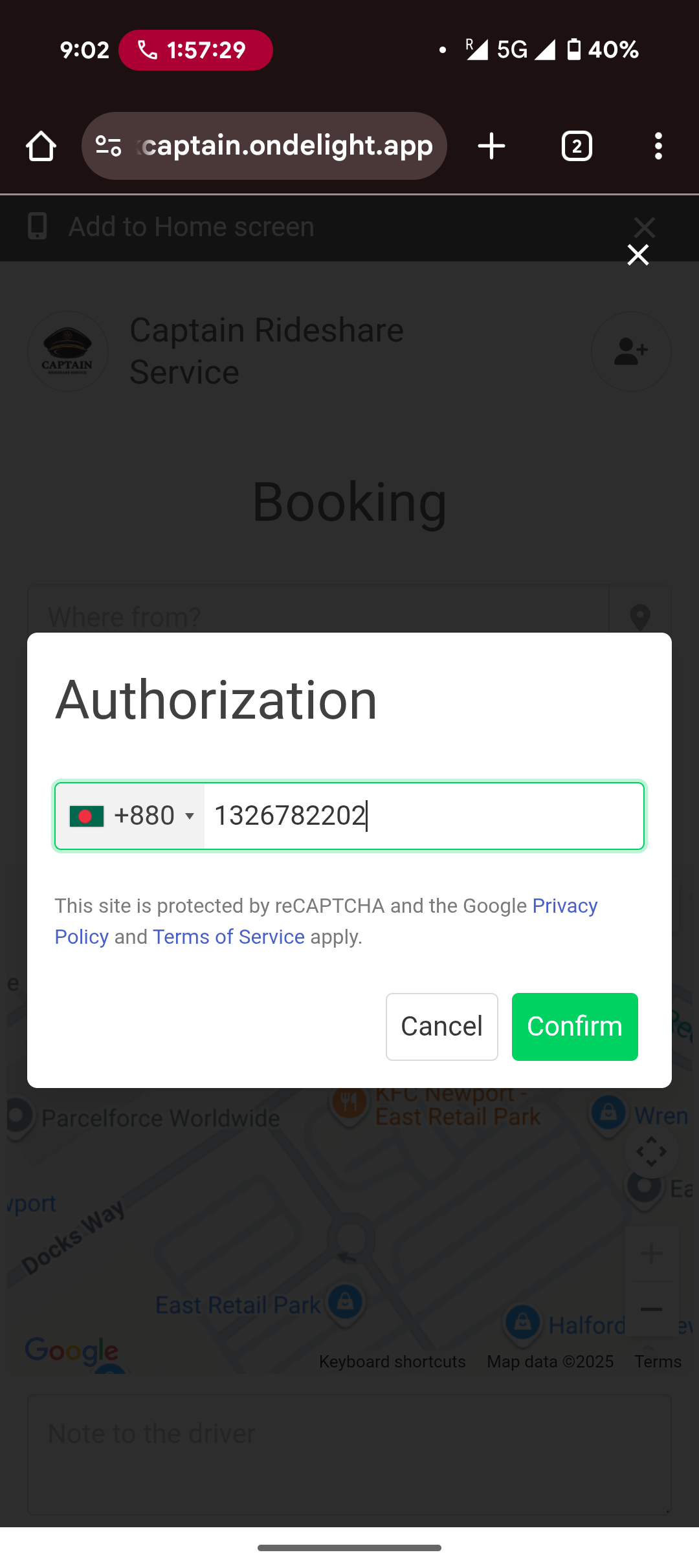699x1568 pixels.
Task: Focus the phone number input field
Action: [423, 816]
